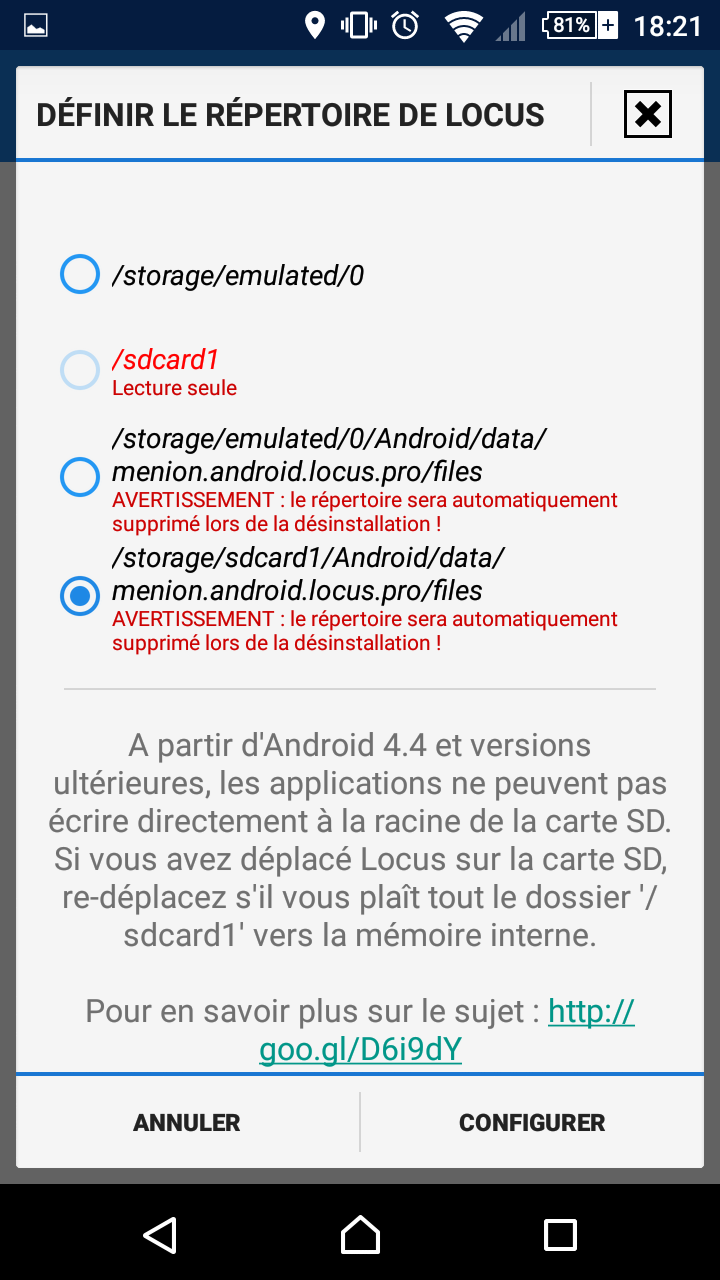Select /storage/sdcard1/Android/data/ menion.android.locus.pro/files
Viewport: 720px width, 1280px height.
point(80,597)
